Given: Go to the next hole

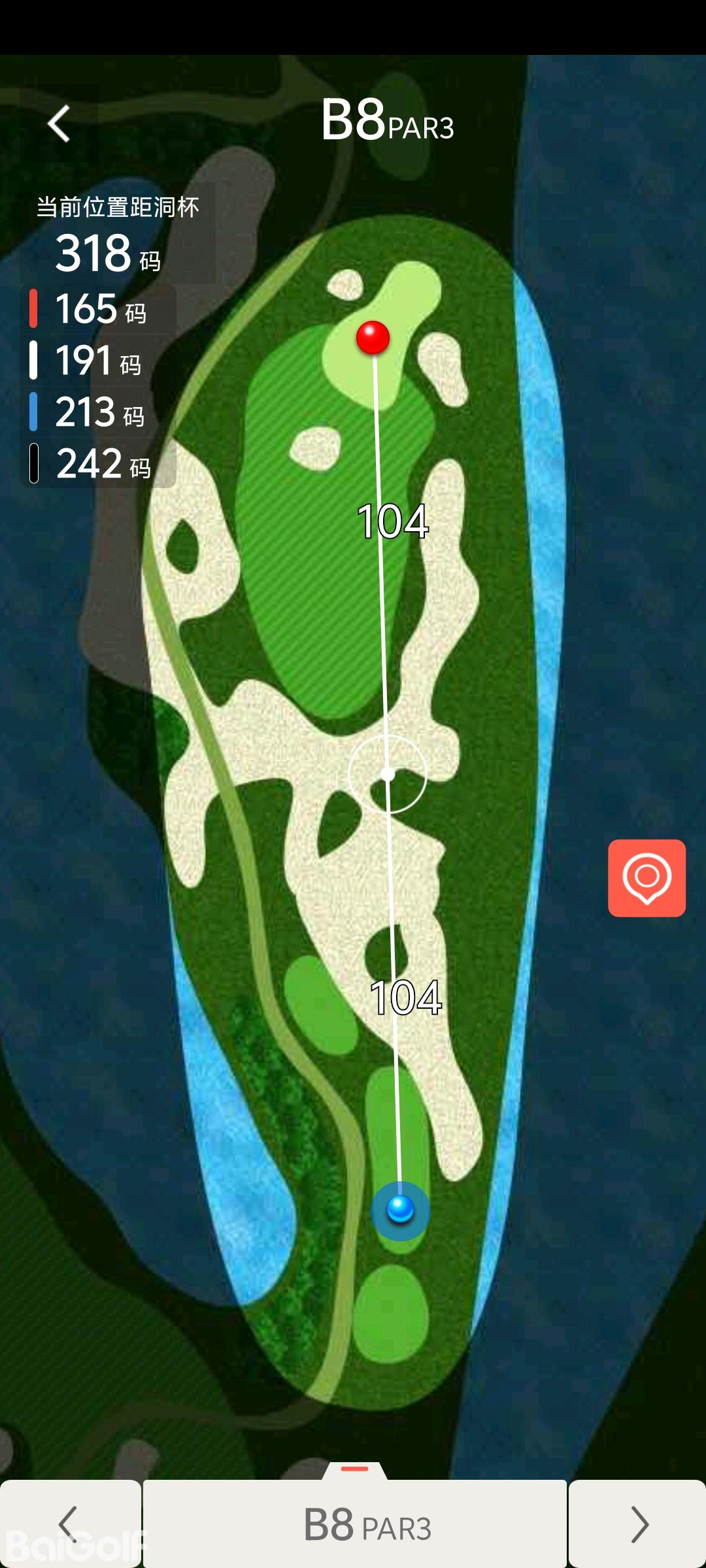Looking at the screenshot, I should (637, 1524).
